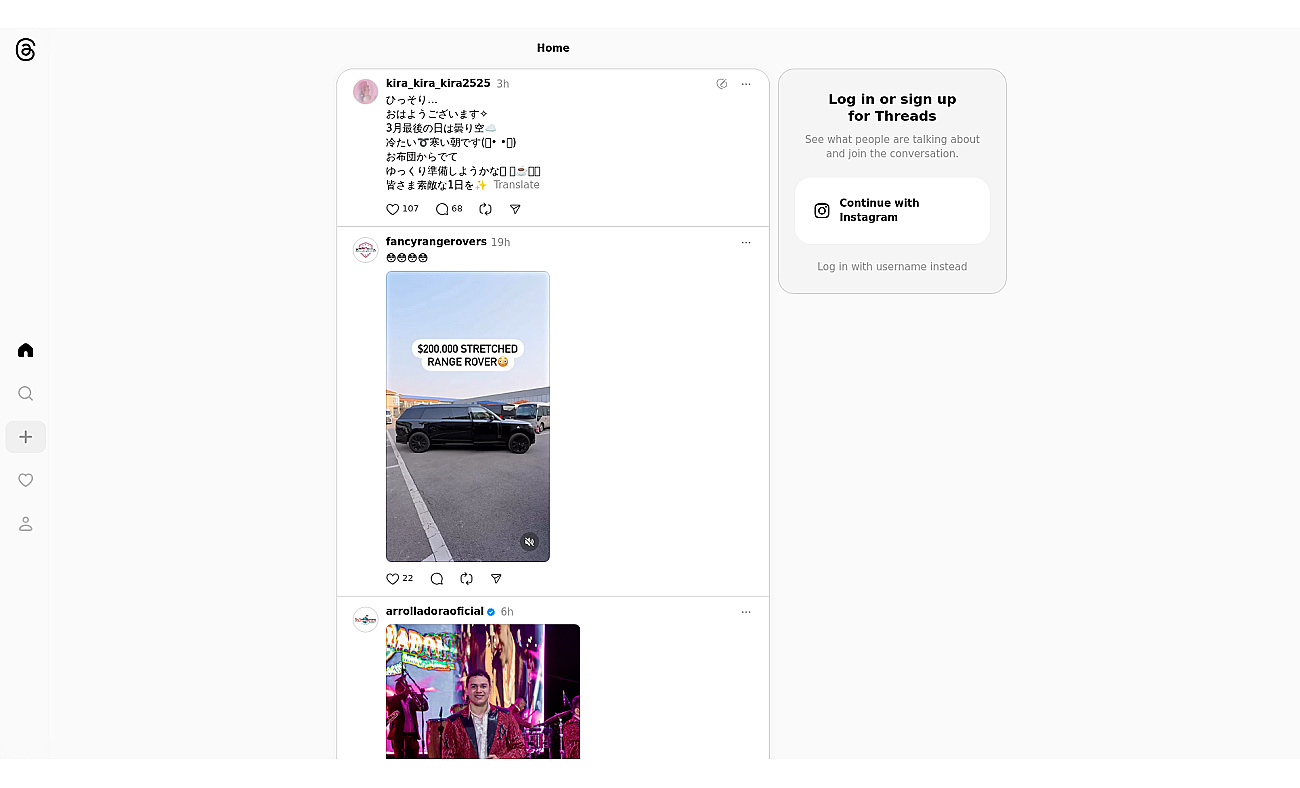
Task: Open the Threads logo home link
Action: (26, 50)
